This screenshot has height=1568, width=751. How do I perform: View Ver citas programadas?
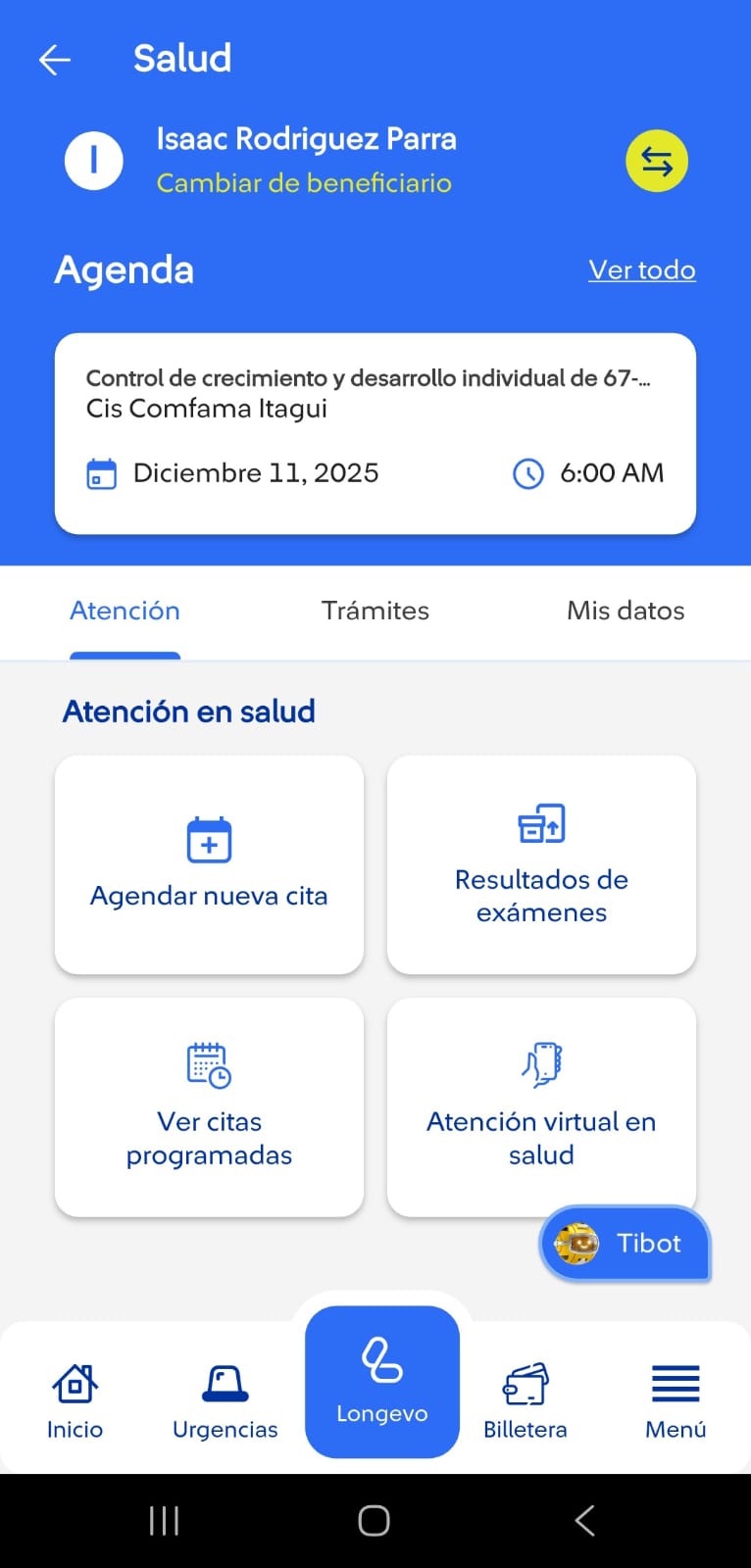(x=209, y=1107)
